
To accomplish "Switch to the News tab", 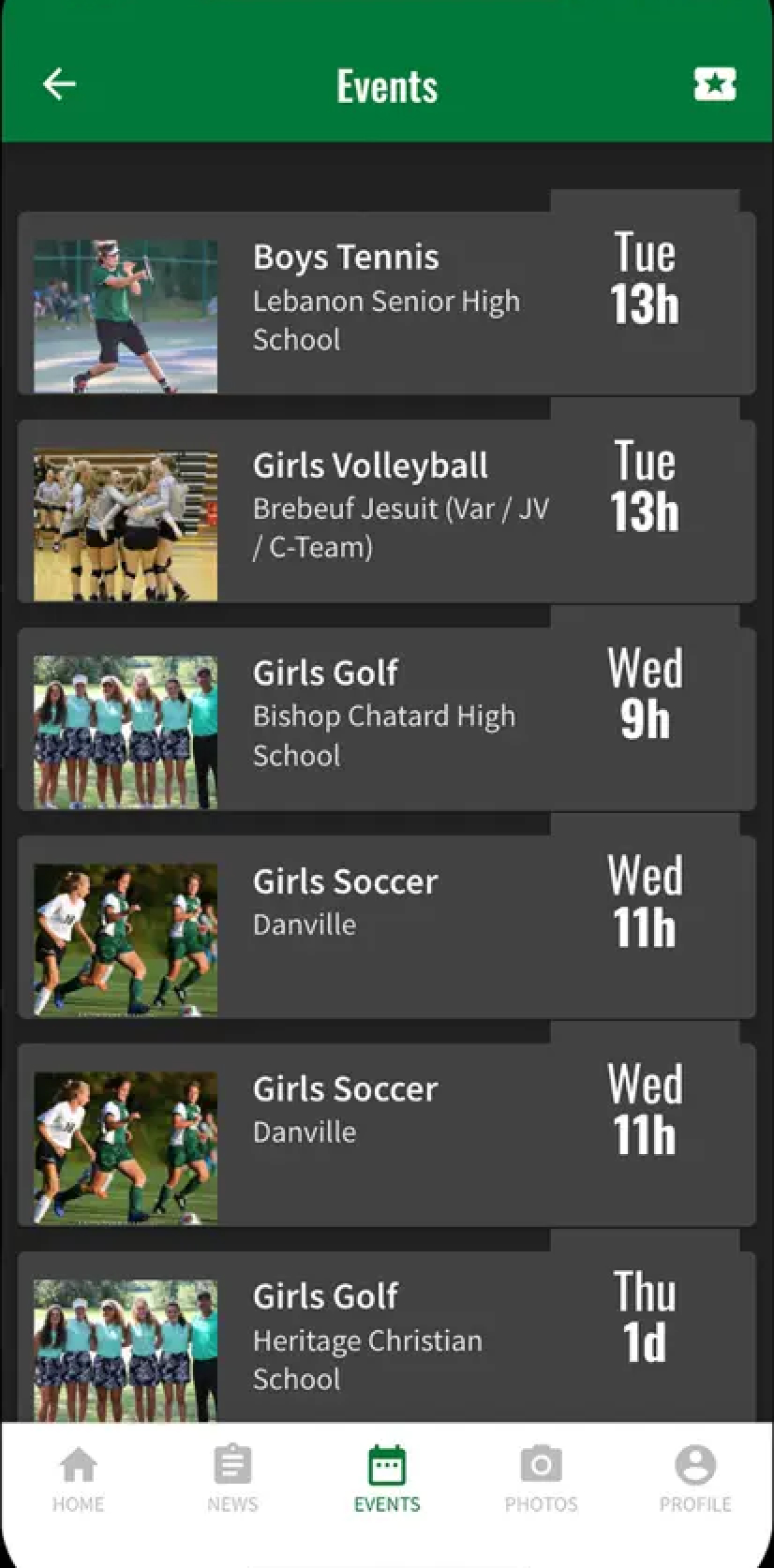I will coord(232,1478).
